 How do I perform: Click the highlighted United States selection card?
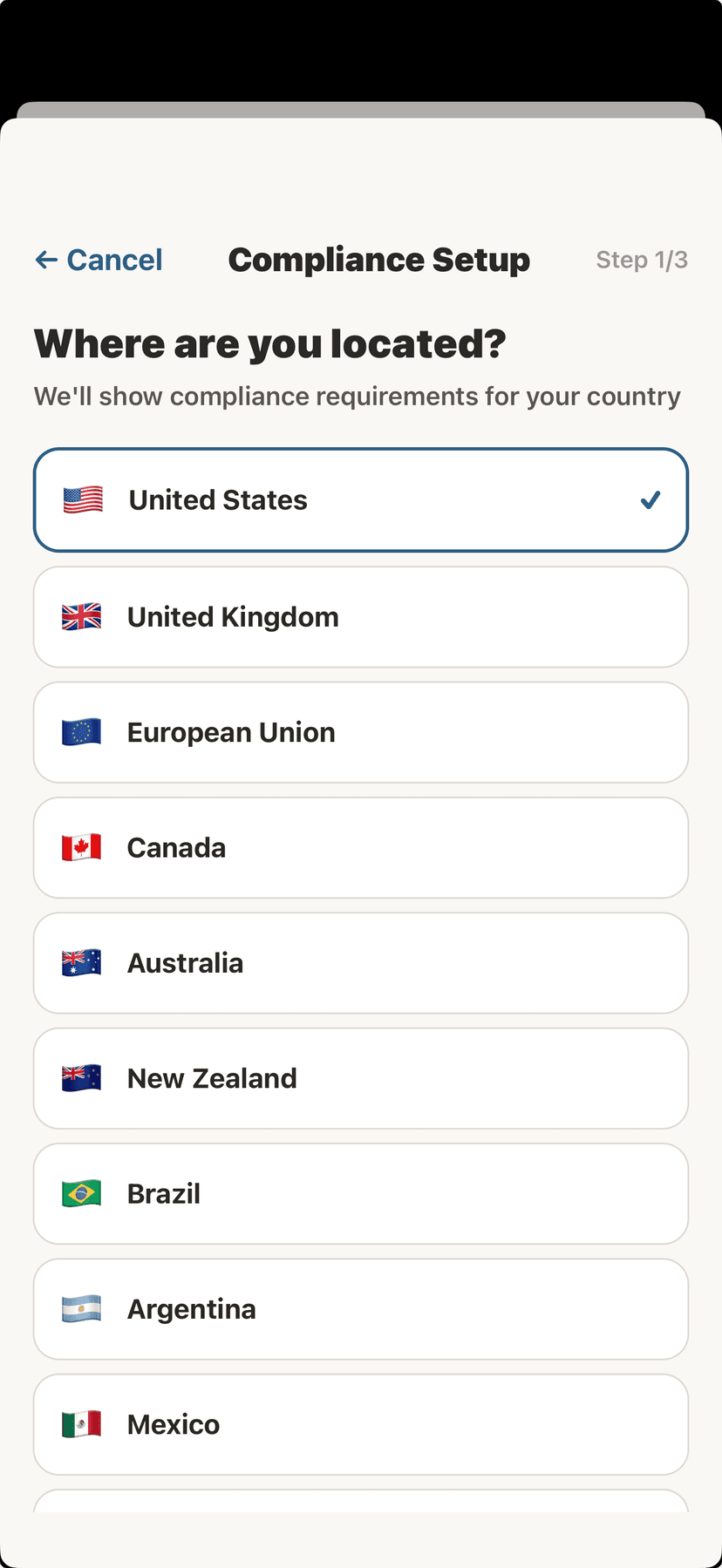pyautogui.click(x=360, y=499)
